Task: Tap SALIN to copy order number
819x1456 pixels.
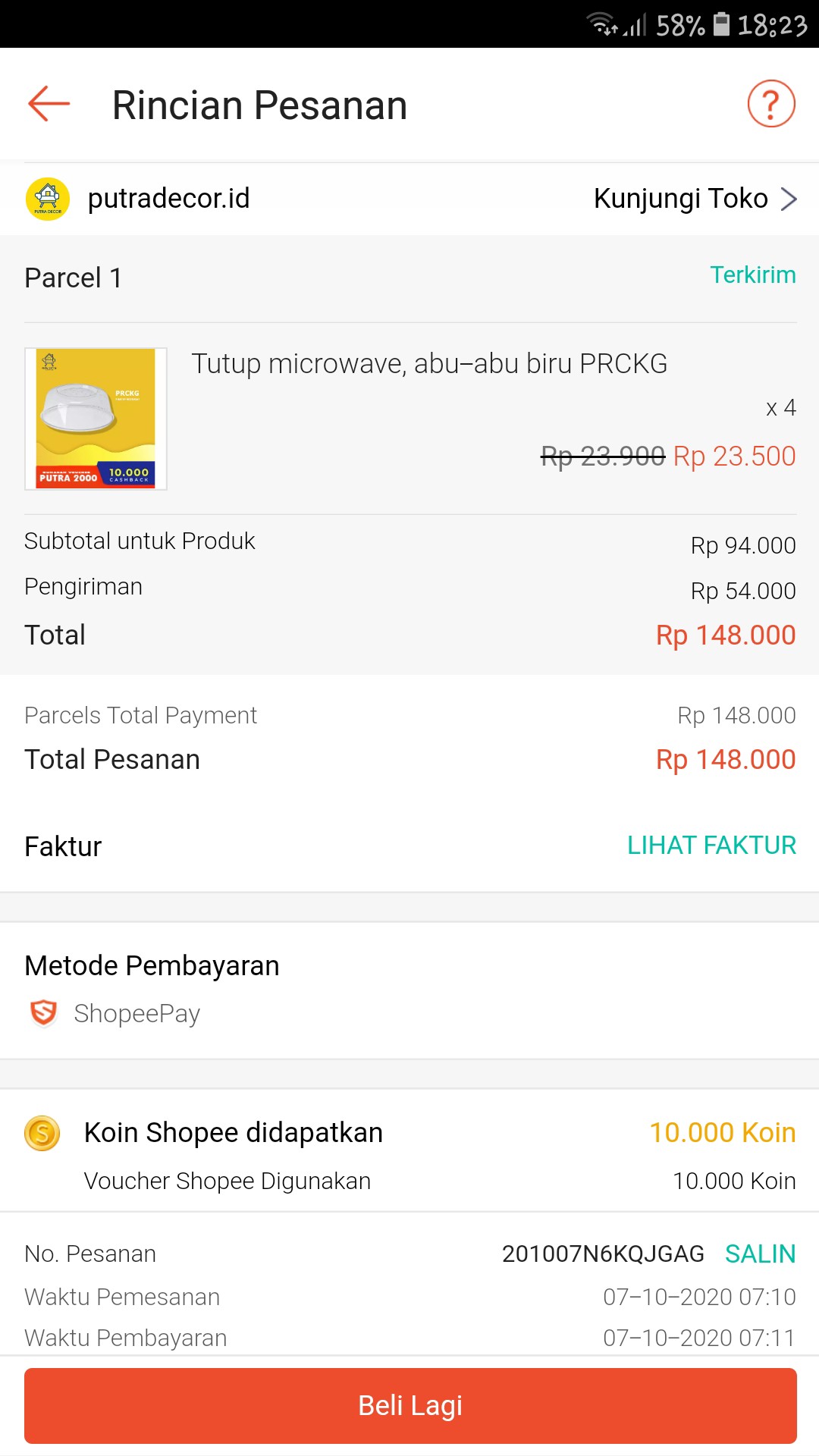Action: [760, 1254]
